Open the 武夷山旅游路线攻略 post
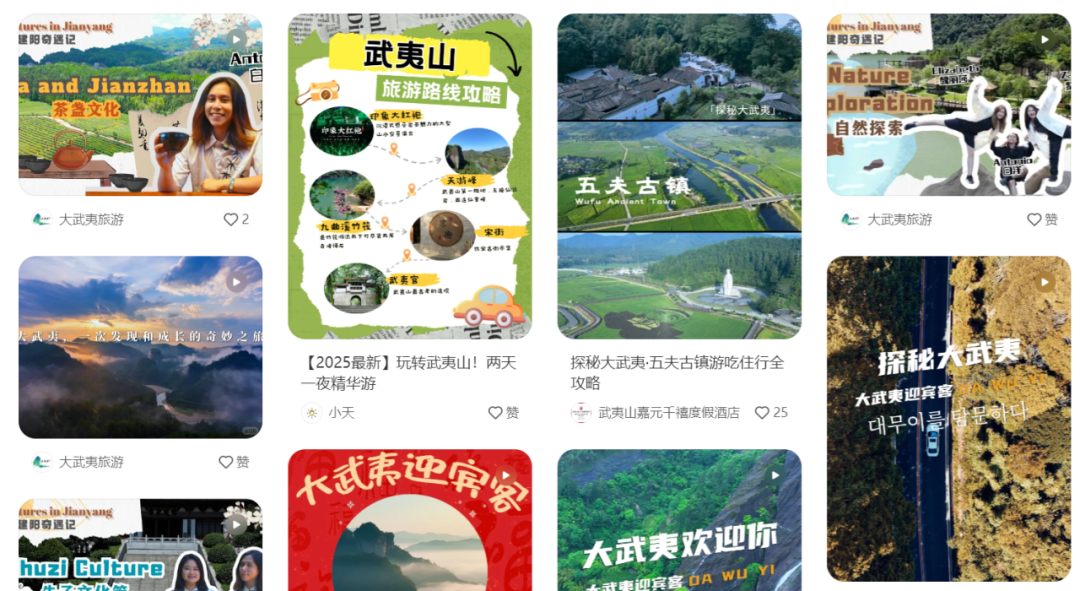This screenshot has width=1080, height=591. (409, 176)
